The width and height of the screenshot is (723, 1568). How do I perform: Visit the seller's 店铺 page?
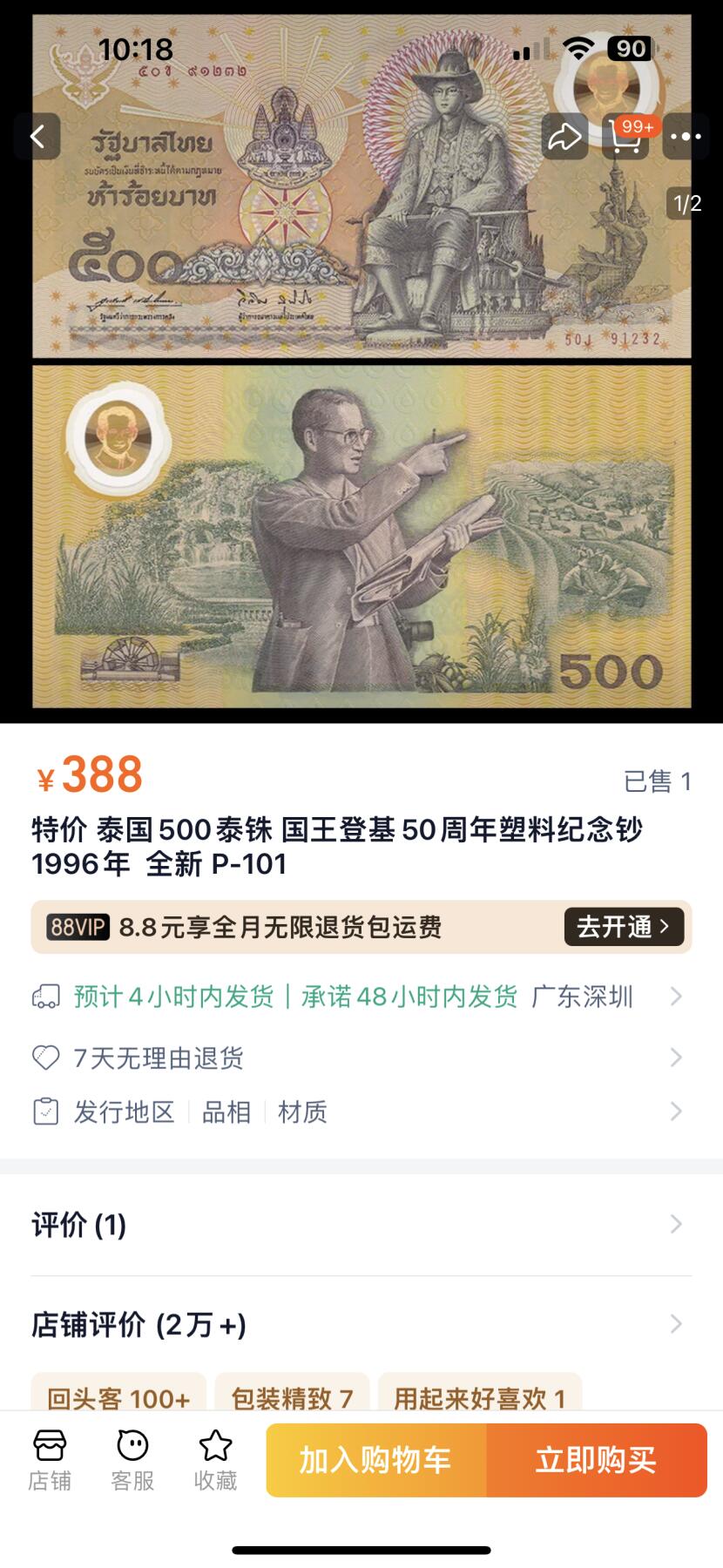50,1461
